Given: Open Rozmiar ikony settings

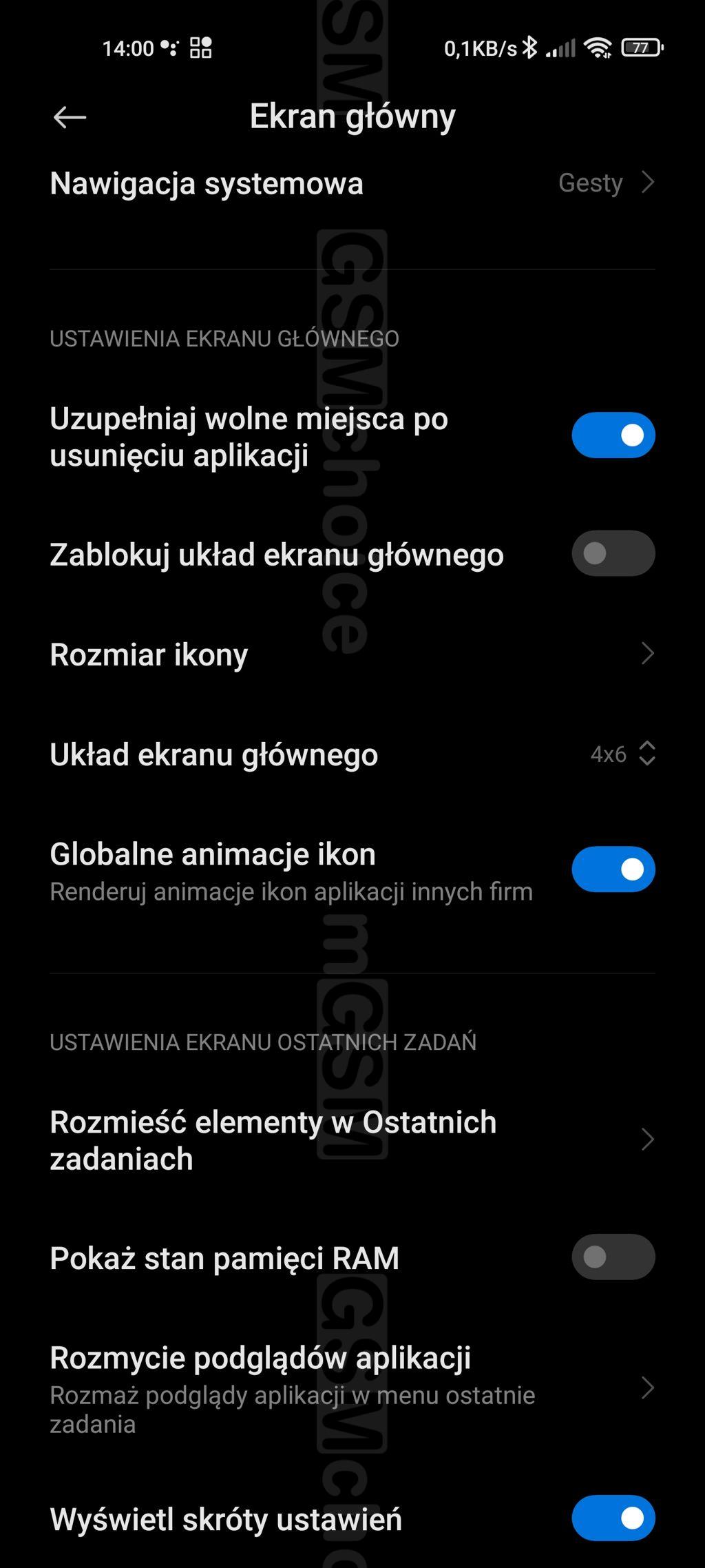Looking at the screenshot, I should pyautogui.click(x=351, y=654).
